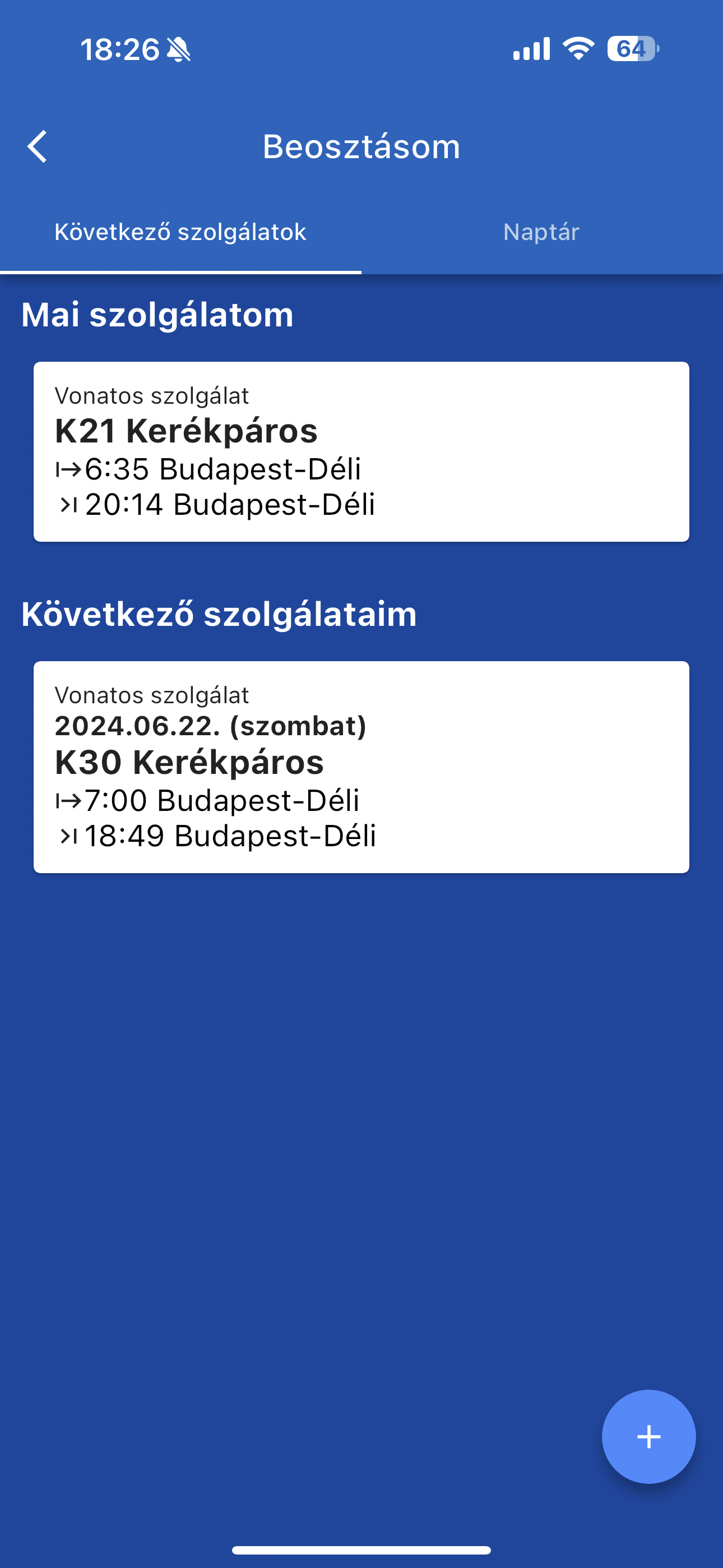Open today's K21 Kerékpáros shift card

pos(361,451)
